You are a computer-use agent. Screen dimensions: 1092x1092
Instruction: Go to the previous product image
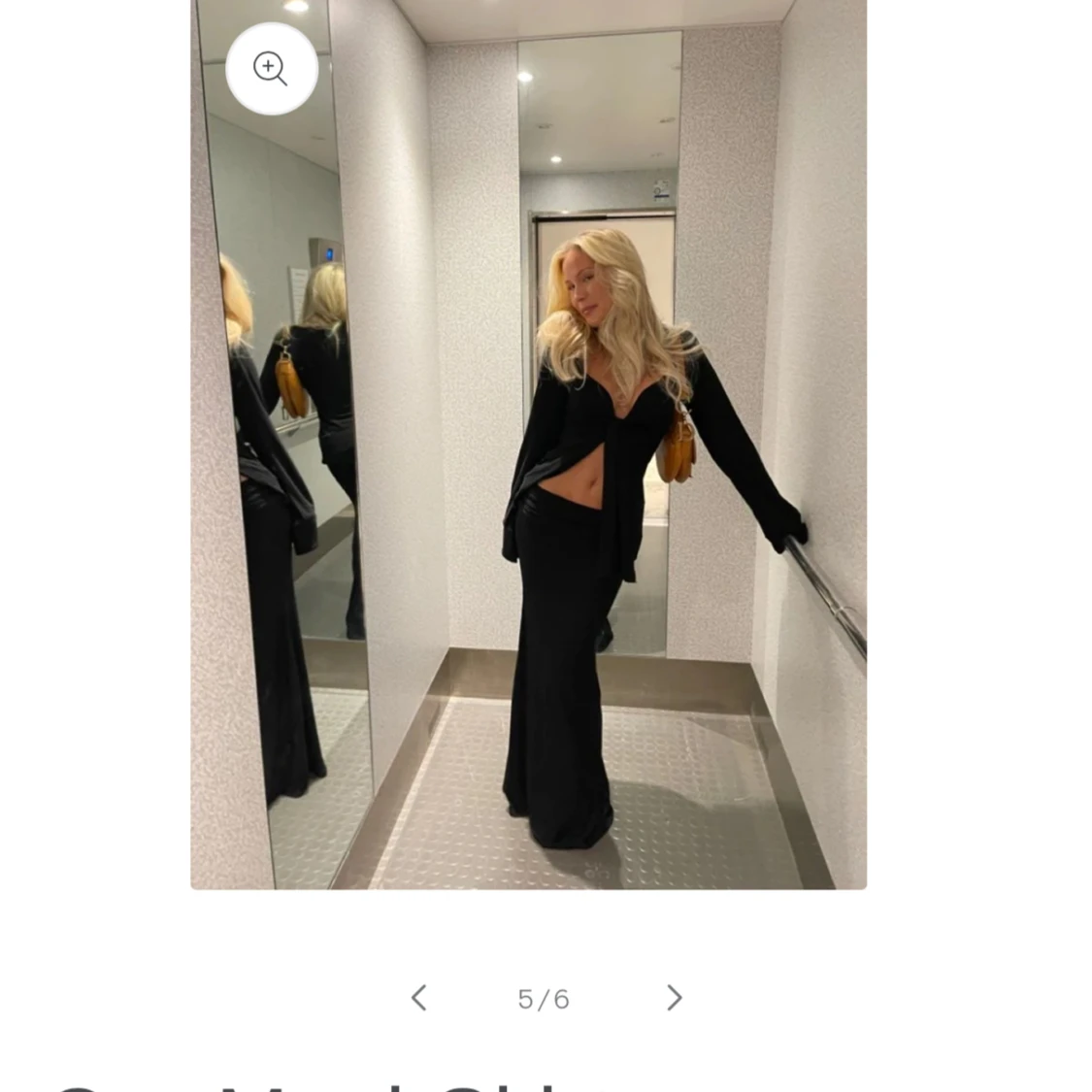coord(419,998)
